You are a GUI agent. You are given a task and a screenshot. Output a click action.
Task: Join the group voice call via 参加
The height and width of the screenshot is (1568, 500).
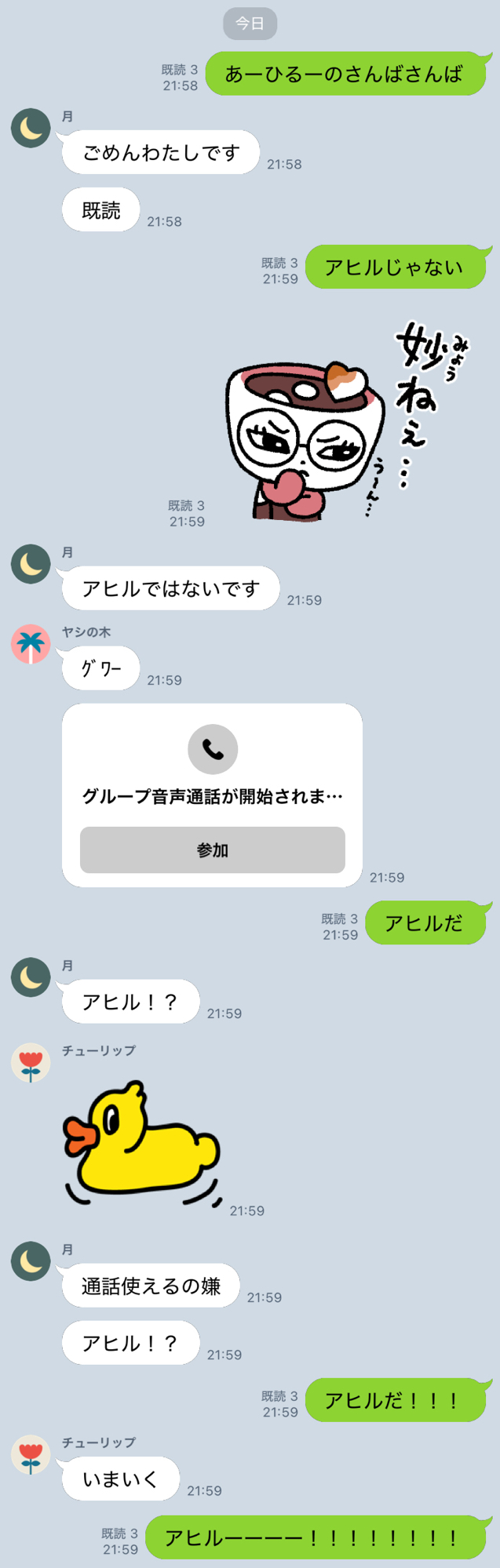212,849
